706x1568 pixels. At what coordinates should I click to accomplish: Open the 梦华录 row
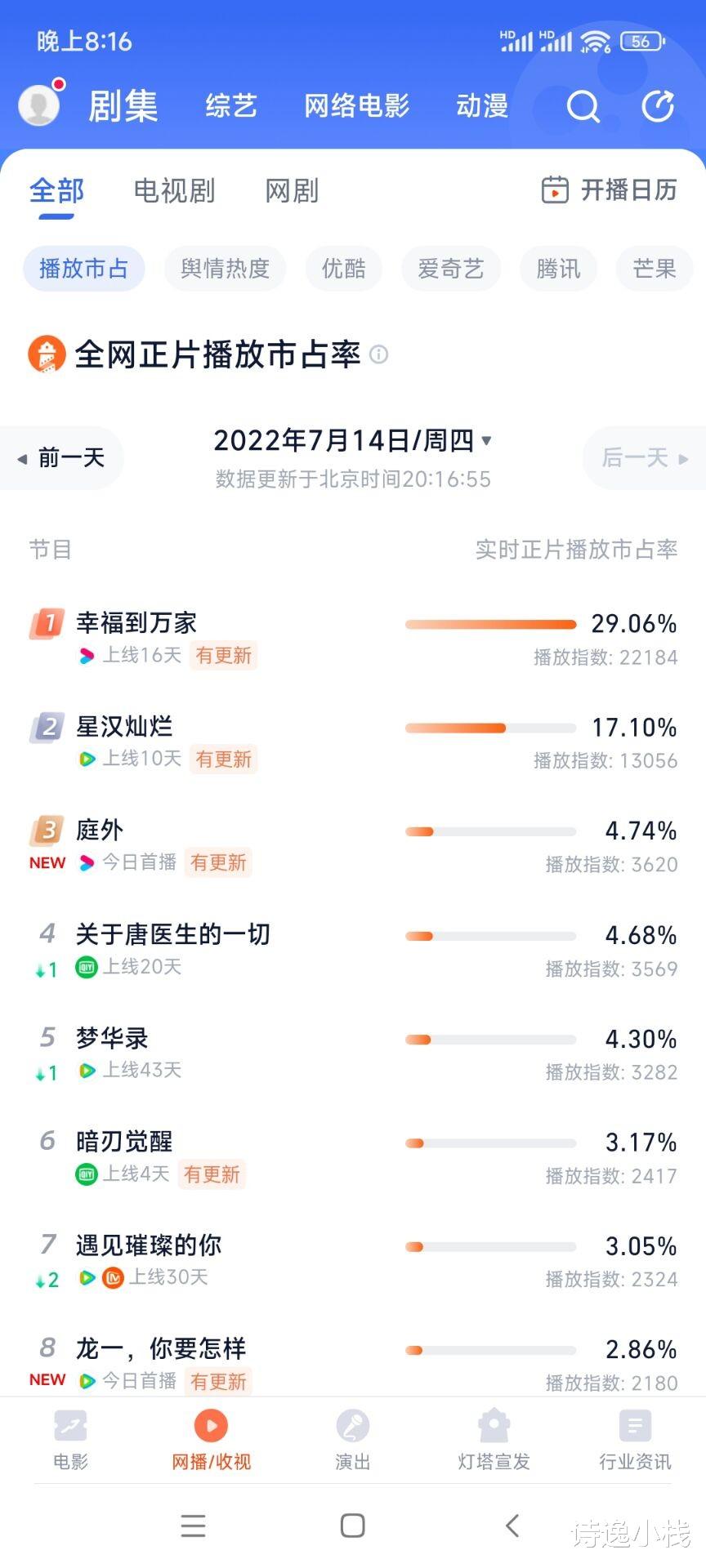click(353, 1054)
